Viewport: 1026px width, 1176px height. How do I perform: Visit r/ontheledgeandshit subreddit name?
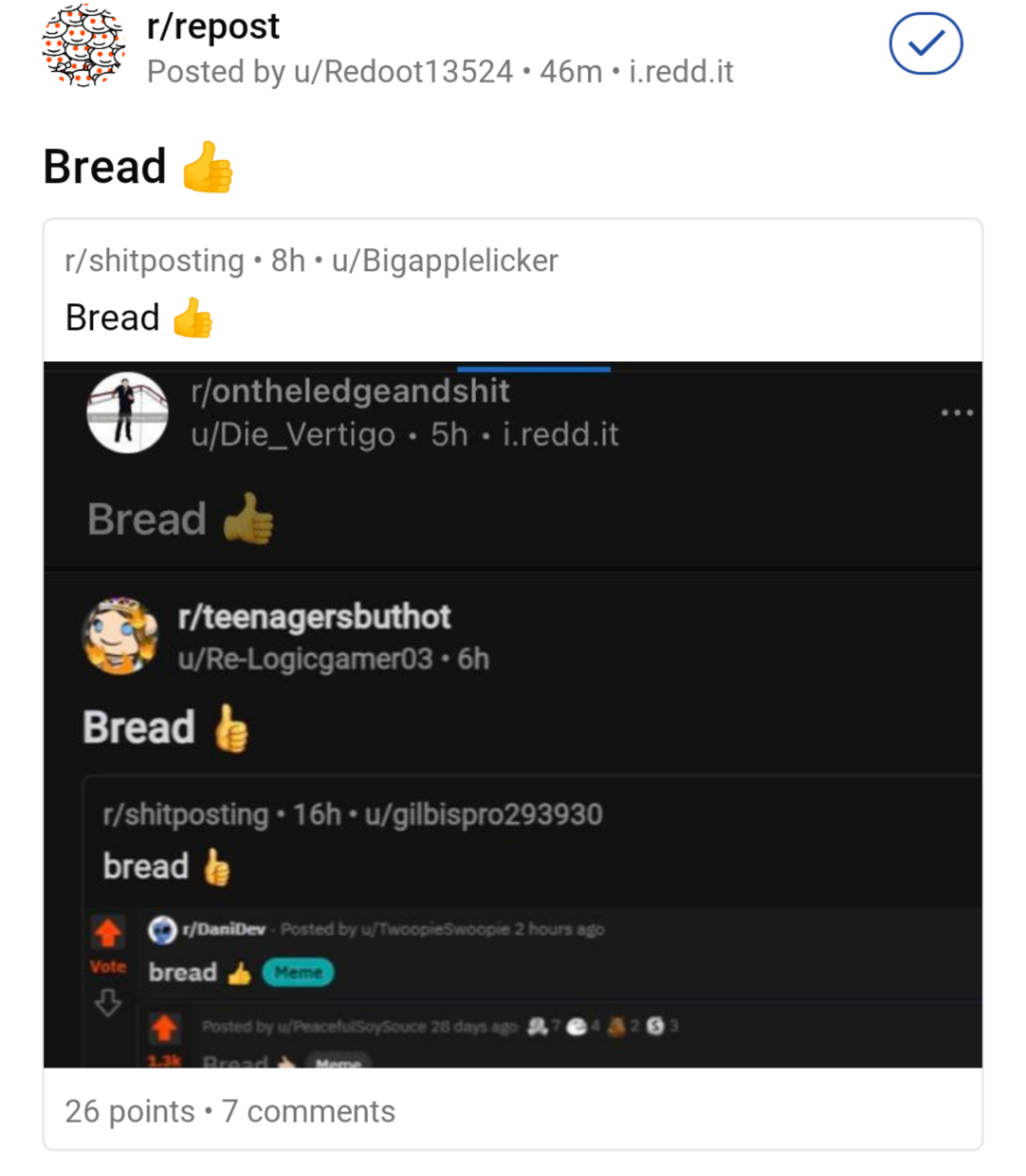[351, 391]
